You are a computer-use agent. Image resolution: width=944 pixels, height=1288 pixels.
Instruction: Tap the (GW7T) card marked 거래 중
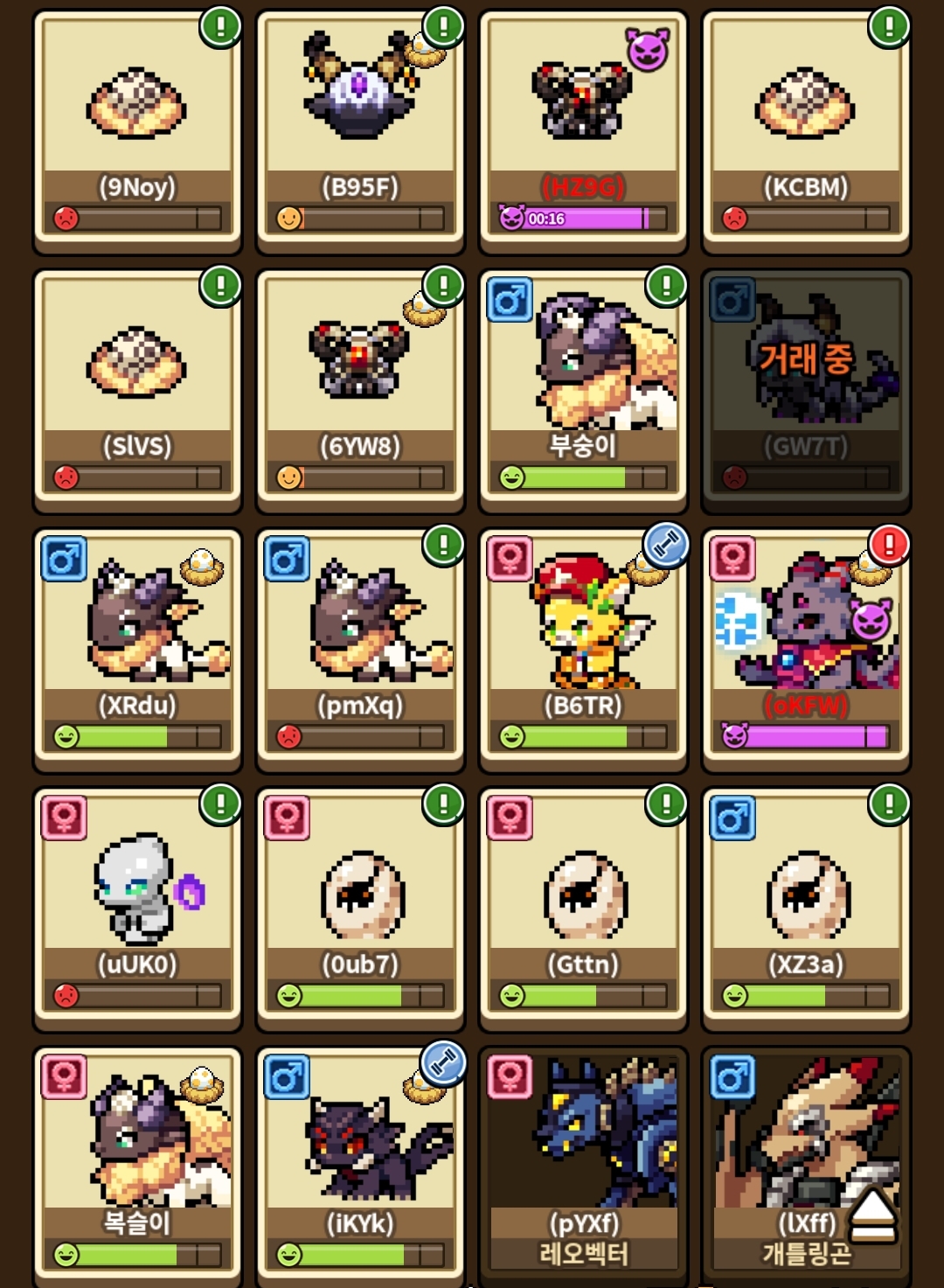coord(806,391)
